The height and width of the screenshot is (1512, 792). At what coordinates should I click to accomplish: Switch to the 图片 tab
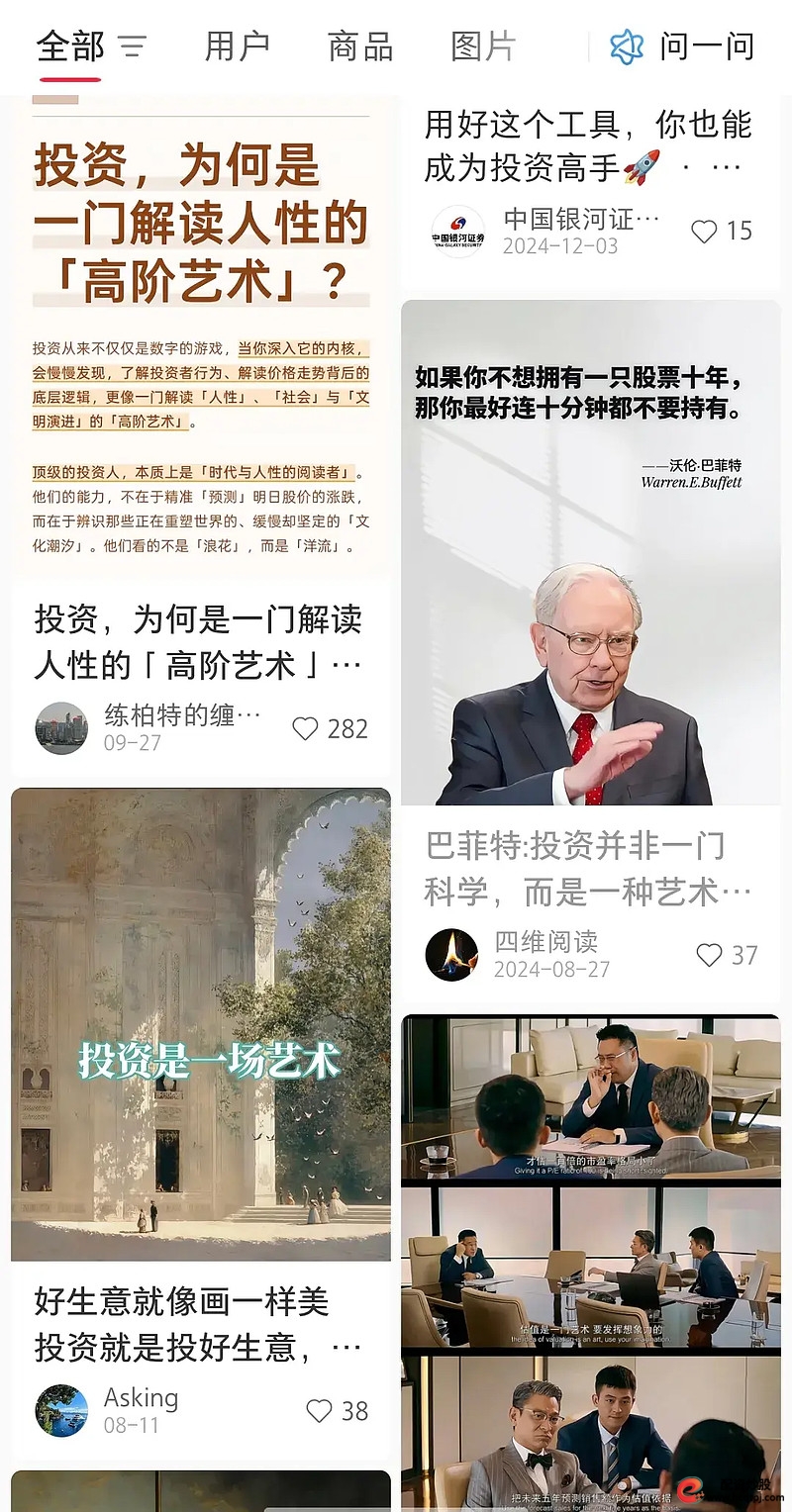point(483,47)
